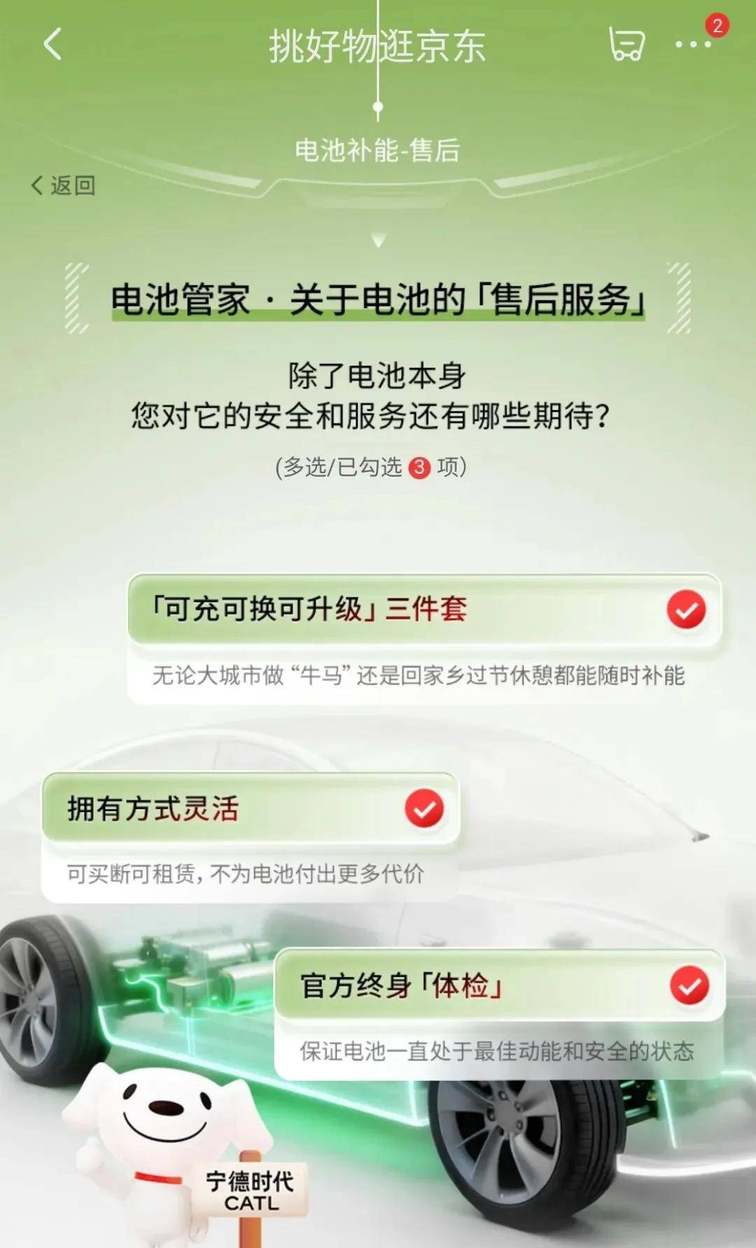Go back using the top-left arrow

(x=53, y=45)
